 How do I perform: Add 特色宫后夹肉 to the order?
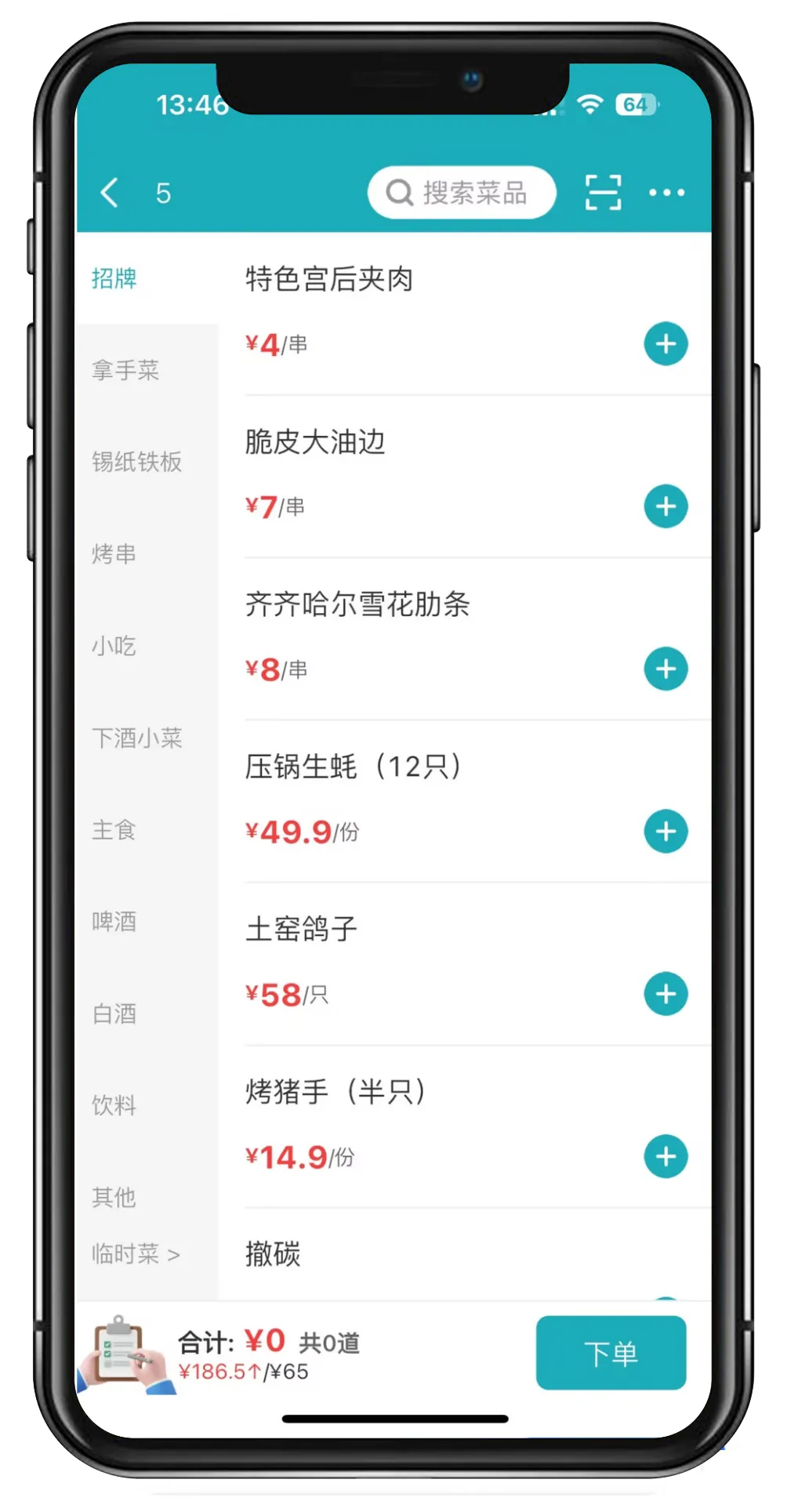point(666,344)
